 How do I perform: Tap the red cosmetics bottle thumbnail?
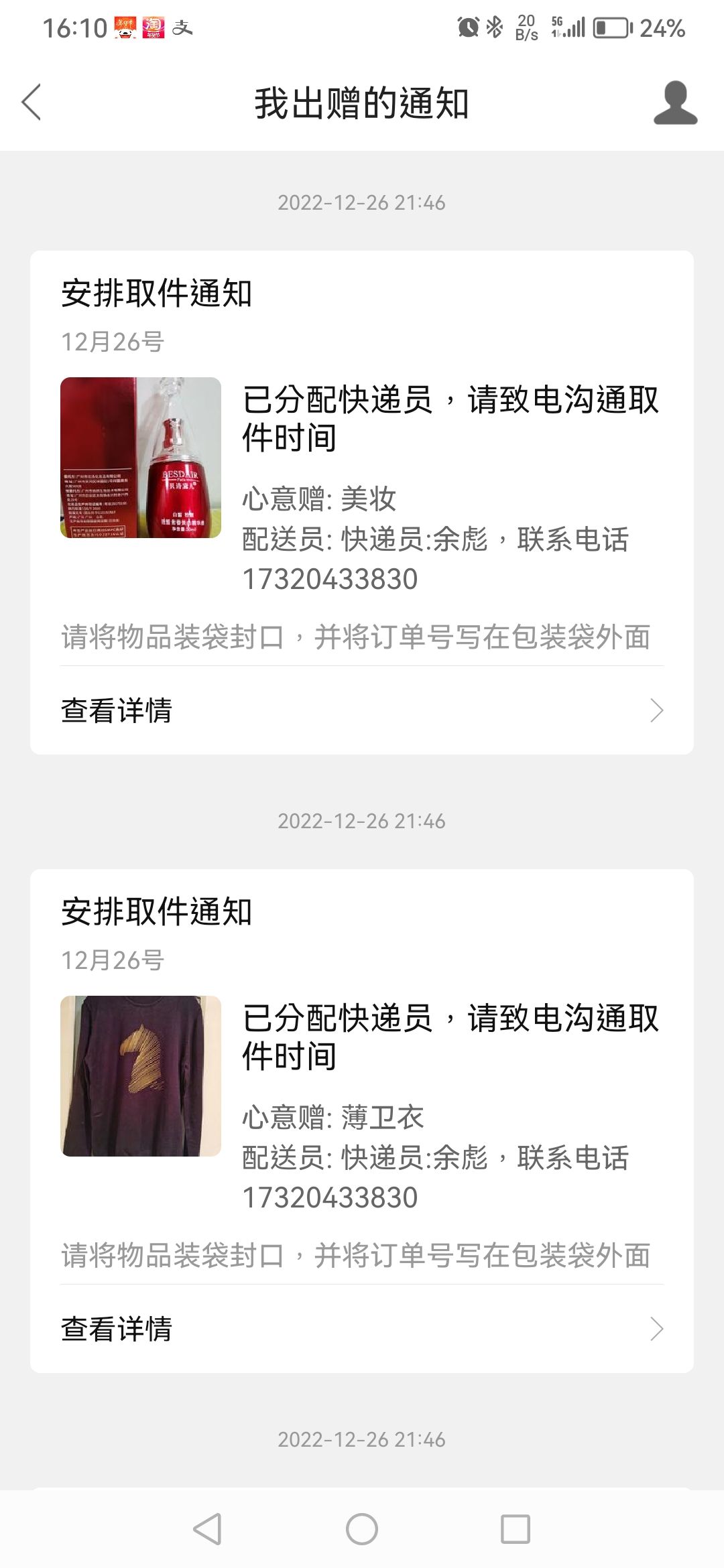tap(141, 458)
